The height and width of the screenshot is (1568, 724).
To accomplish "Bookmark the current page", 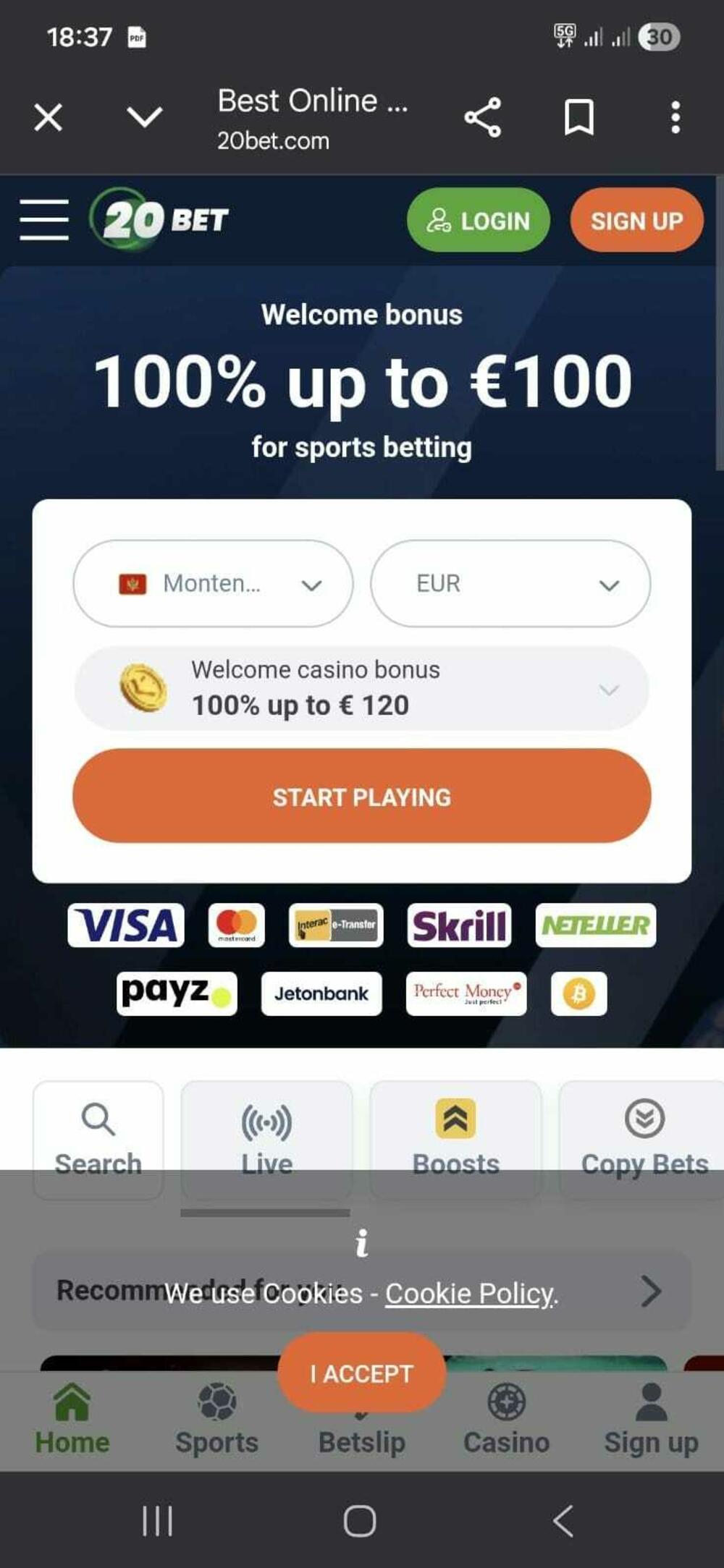I will tap(579, 117).
